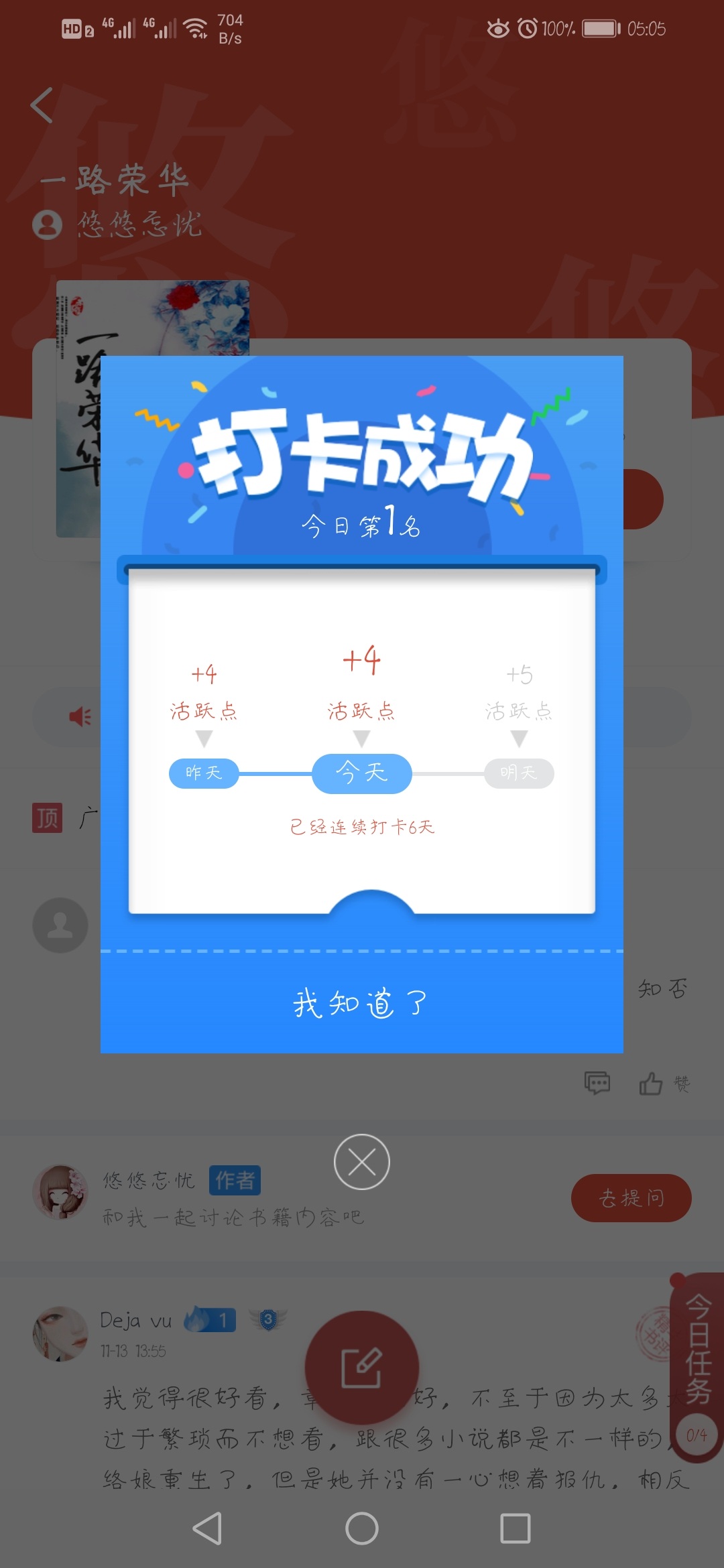Close the check-in success dialog
Screen dimensions: 724x1568
pos(361,1162)
